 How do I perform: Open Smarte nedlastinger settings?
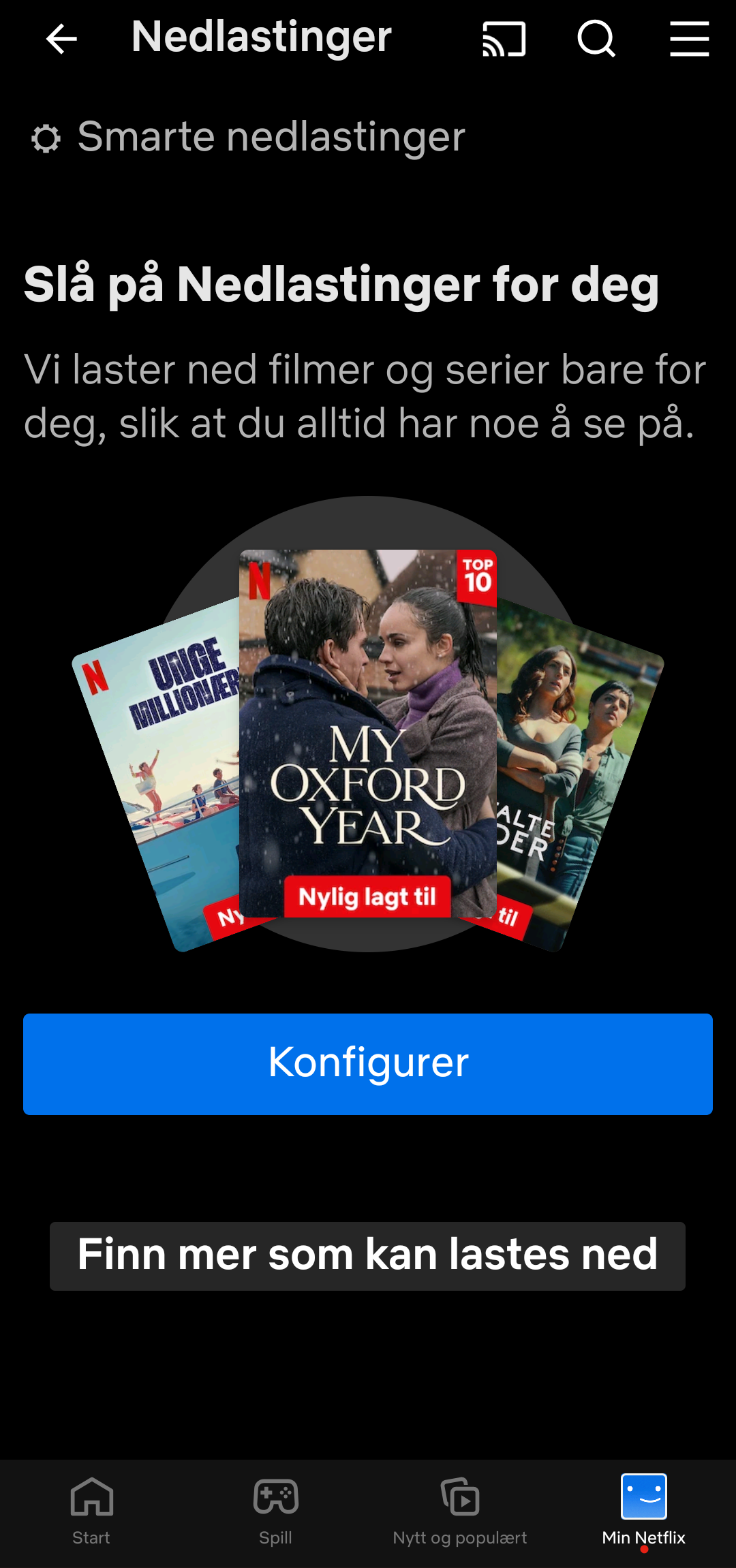(x=248, y=137)
